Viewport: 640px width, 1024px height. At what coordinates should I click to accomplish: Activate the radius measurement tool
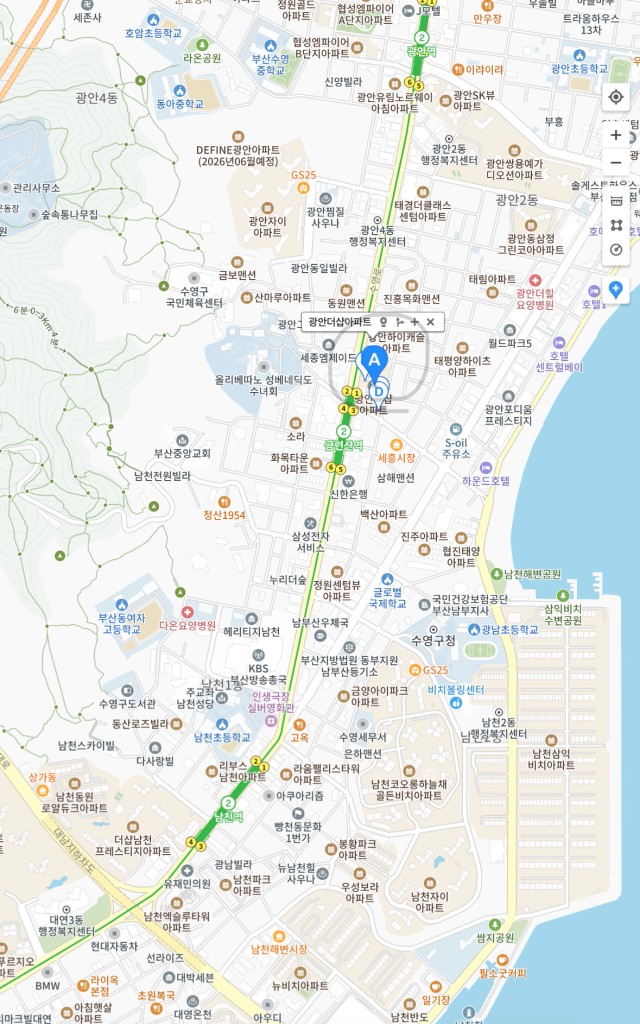point(615,250)
